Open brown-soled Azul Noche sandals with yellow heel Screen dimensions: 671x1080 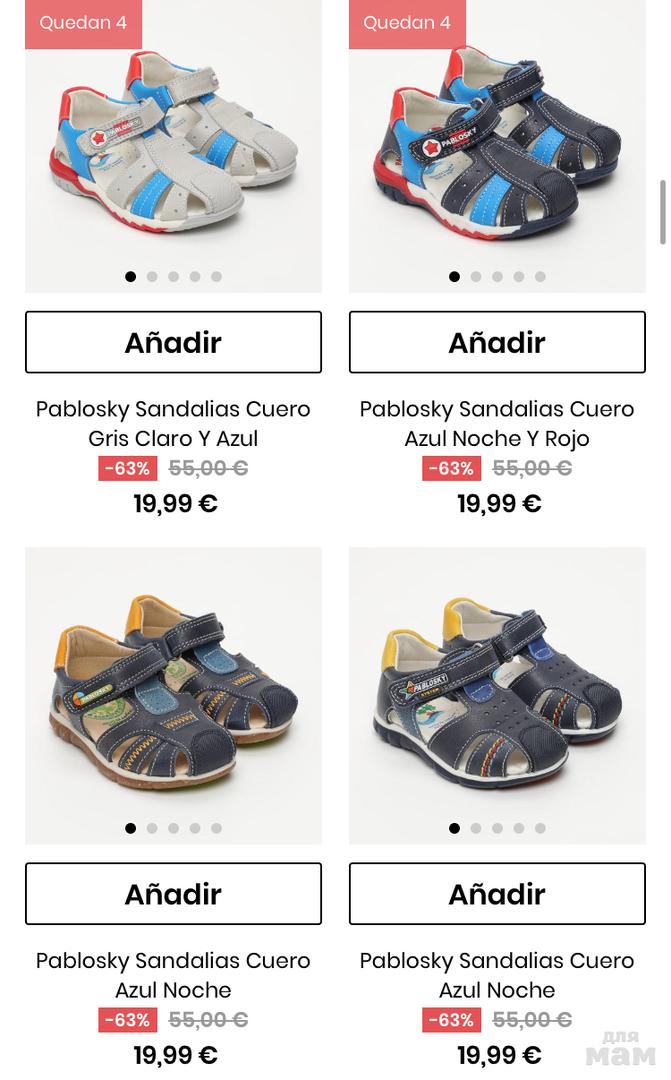tap(173, 690)
